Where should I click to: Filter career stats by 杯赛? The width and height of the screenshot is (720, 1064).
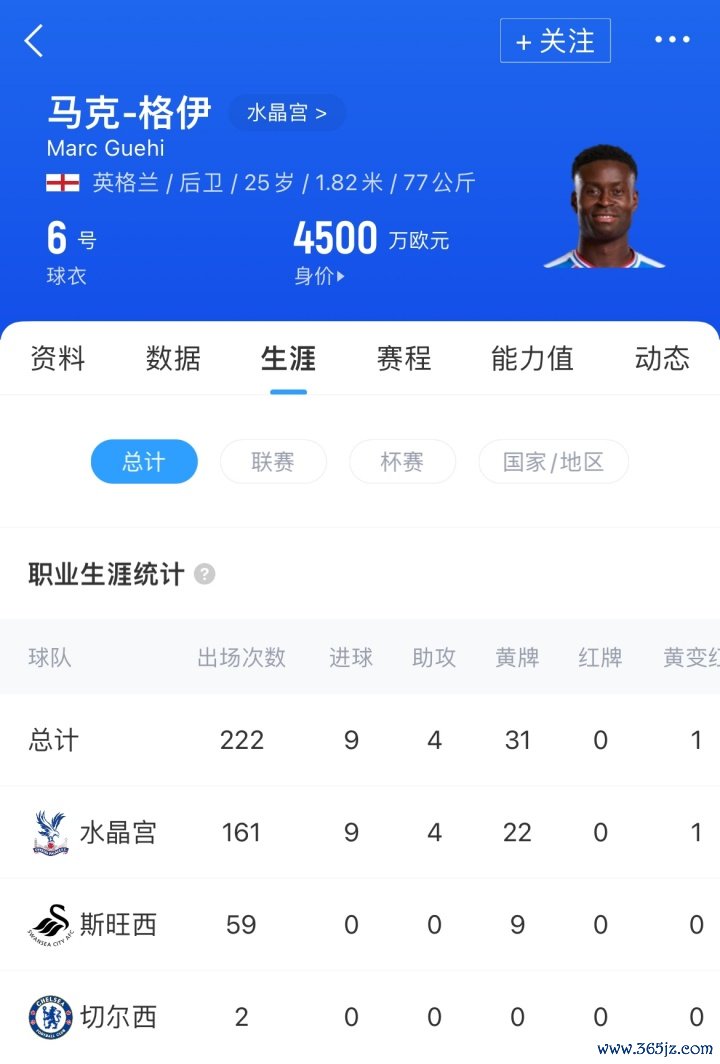coord(402,462)
